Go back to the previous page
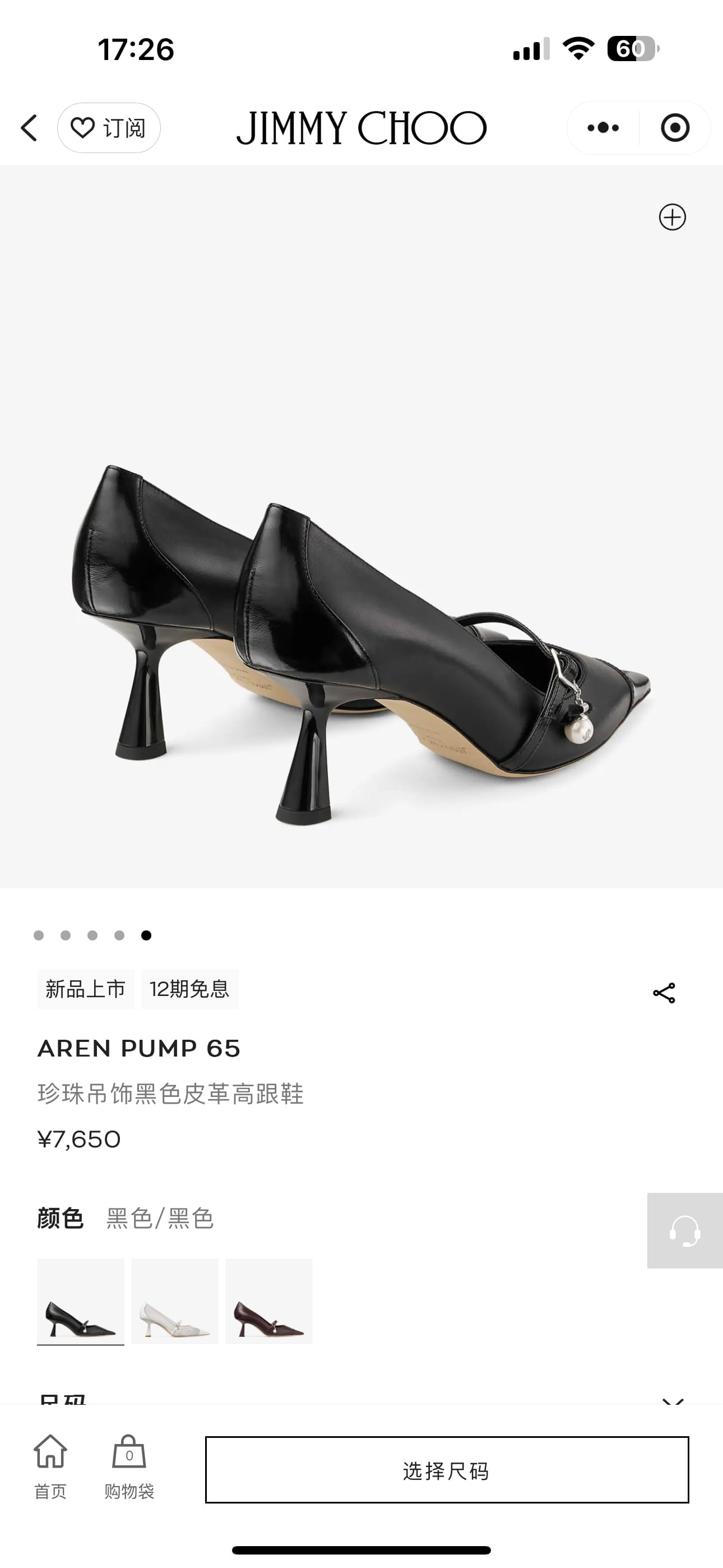Viewport: 723px width, 1568px height. [29, 128]
